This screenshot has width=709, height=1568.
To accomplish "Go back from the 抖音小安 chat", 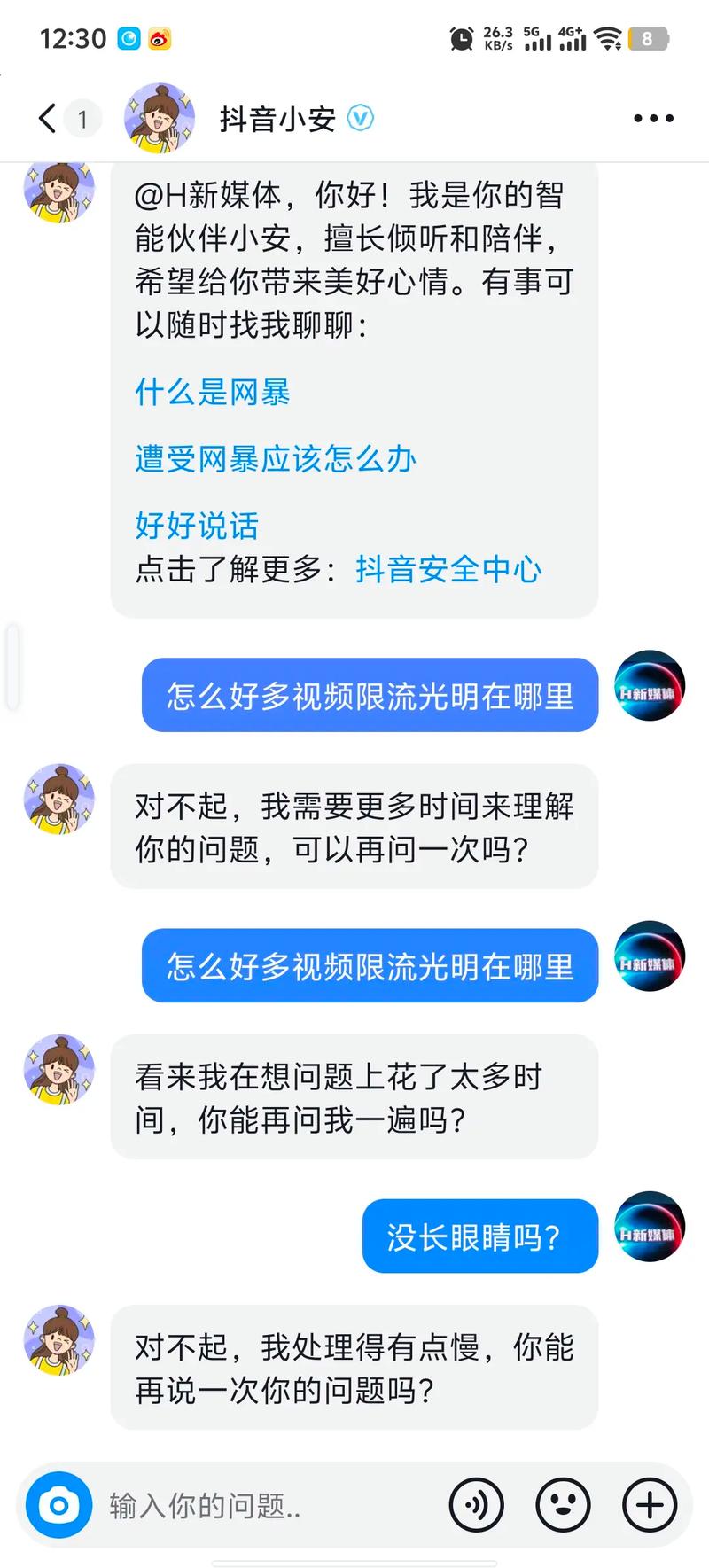I will 48,118.
